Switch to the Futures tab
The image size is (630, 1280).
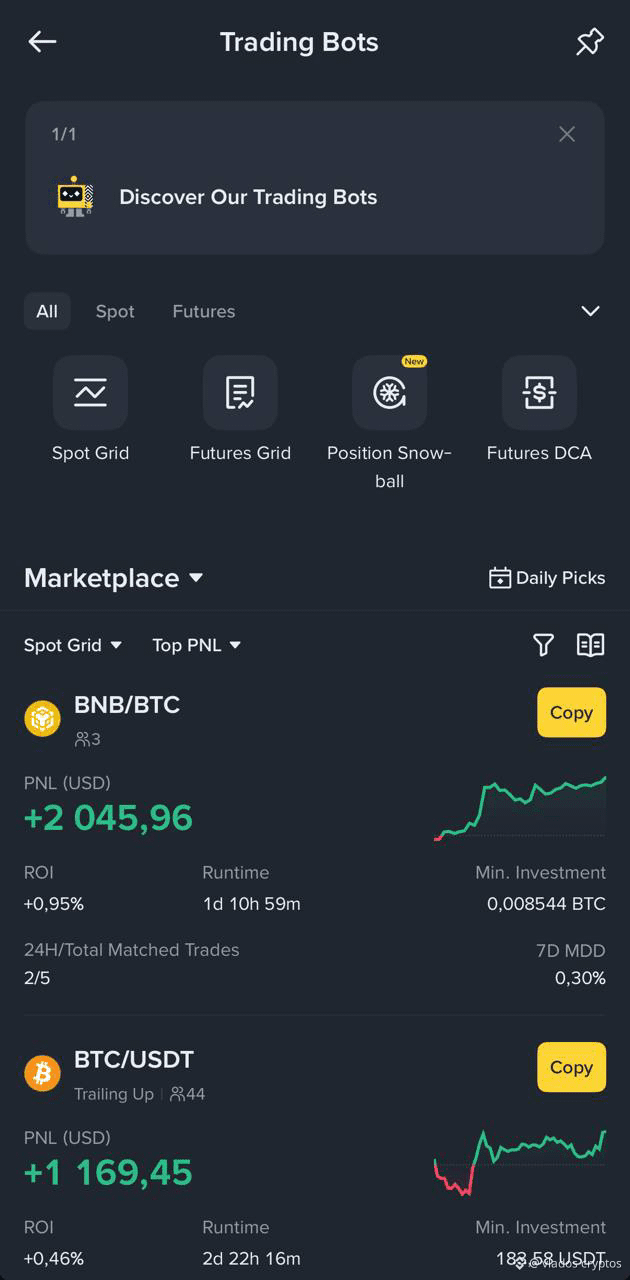pyautogui.click(x=204, y=311)
